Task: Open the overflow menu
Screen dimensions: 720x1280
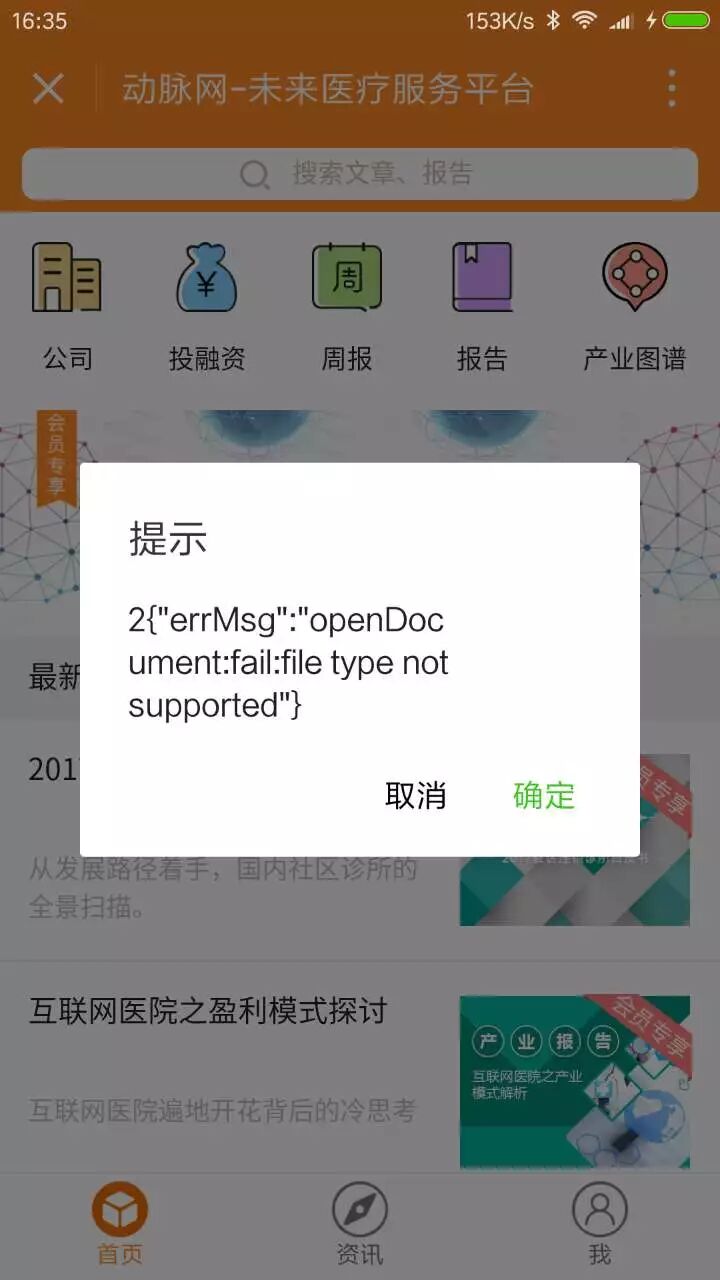Action: coord(671,89)
